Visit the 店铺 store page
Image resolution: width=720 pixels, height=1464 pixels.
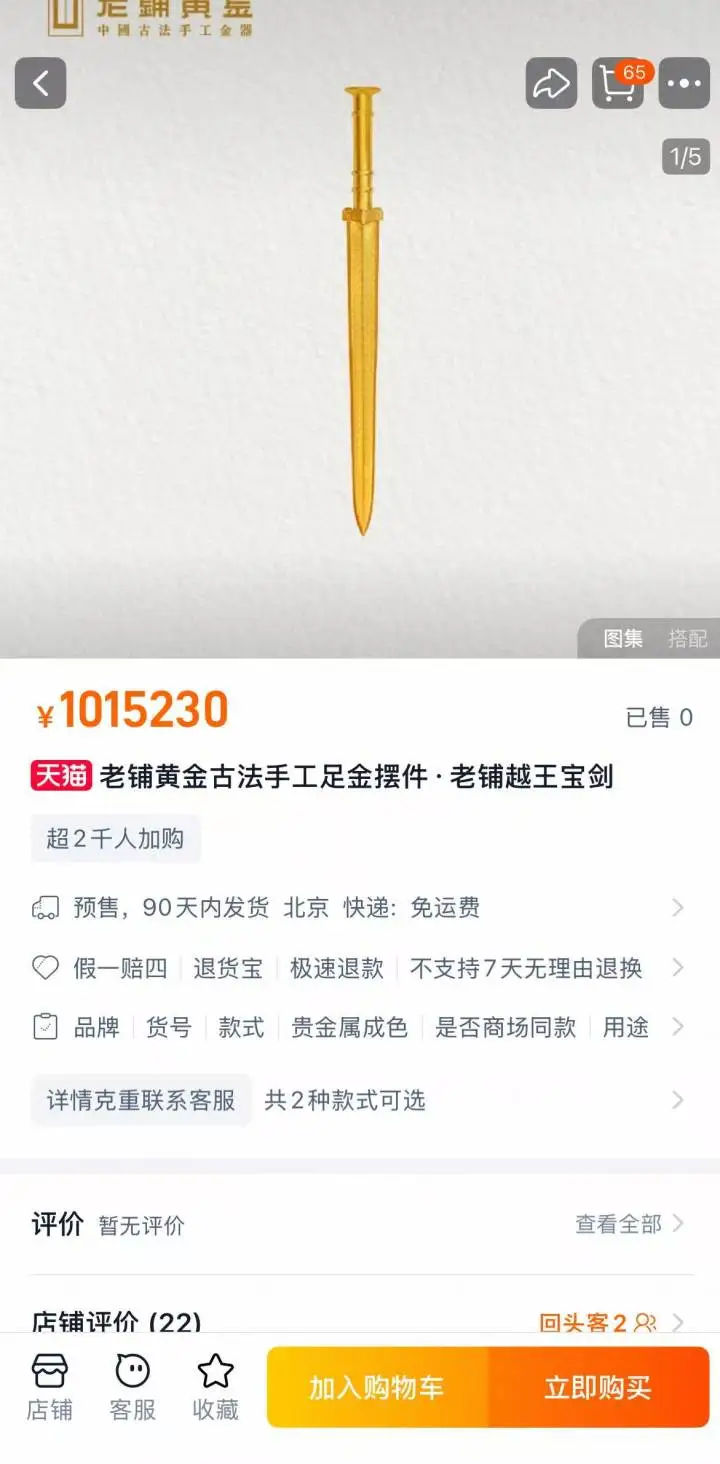pyautogui.click(x=49, y=1387)
